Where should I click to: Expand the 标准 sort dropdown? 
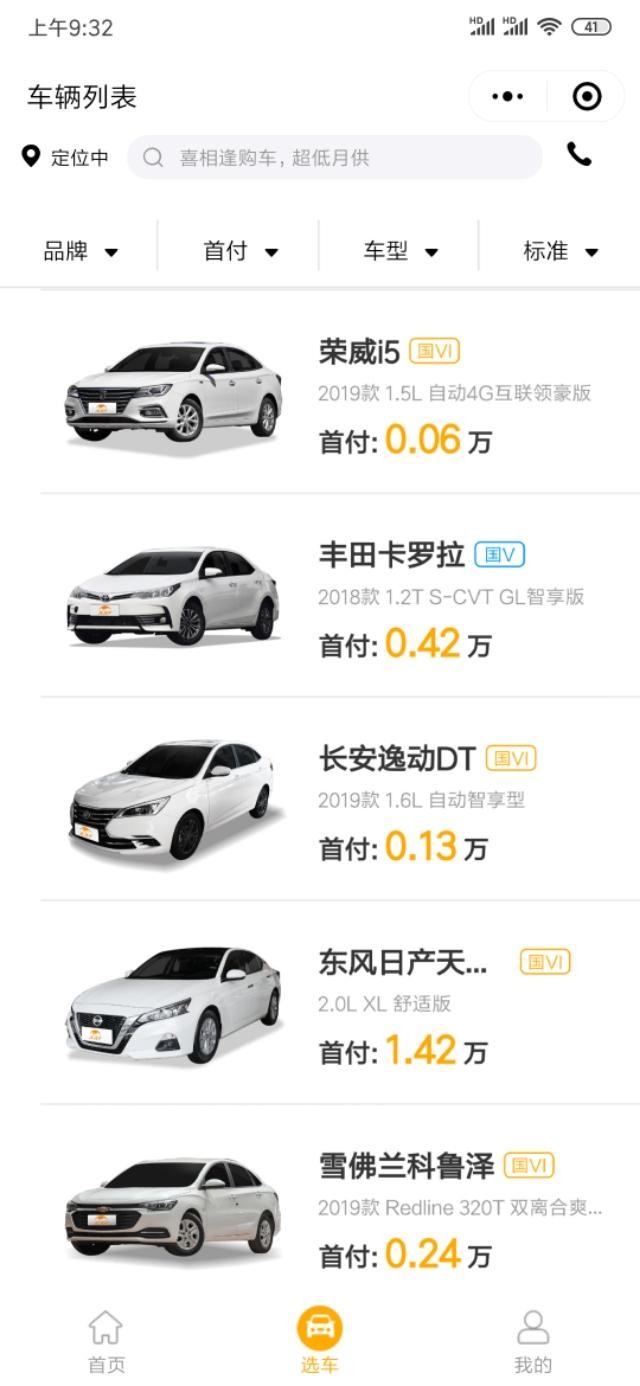click(560, 251)
